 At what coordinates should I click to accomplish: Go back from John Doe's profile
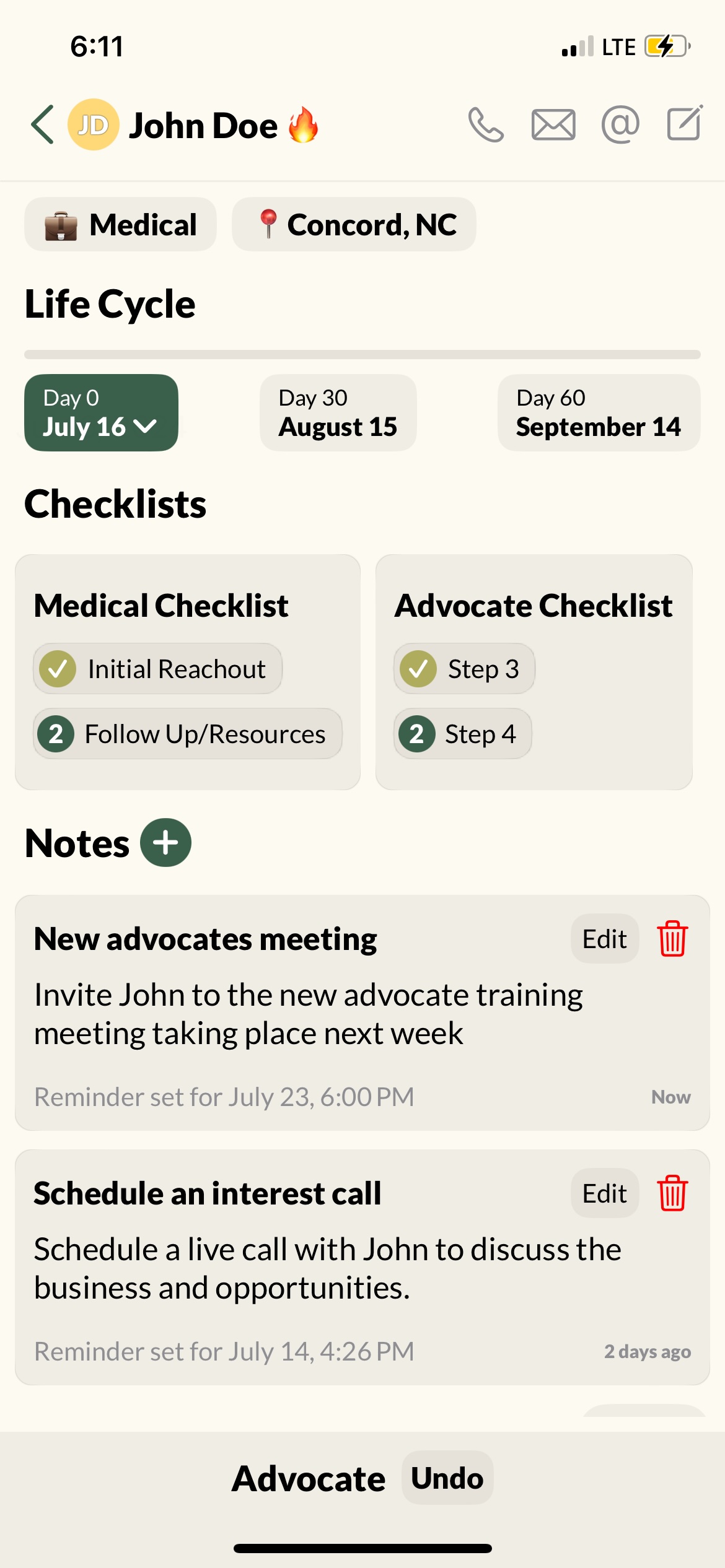[42, 124]
